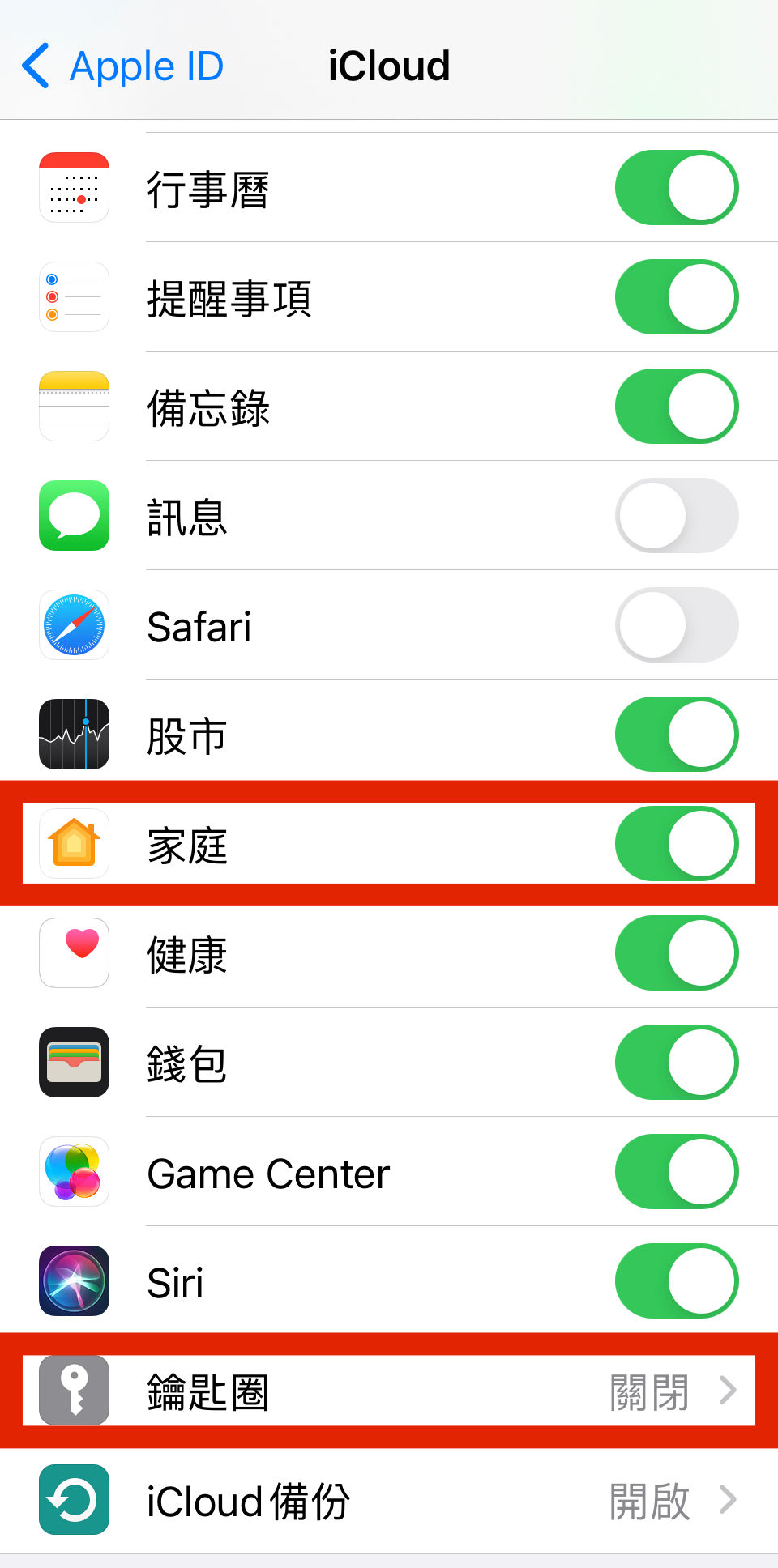Open the 鑰匙圈 settings row

389,1391
